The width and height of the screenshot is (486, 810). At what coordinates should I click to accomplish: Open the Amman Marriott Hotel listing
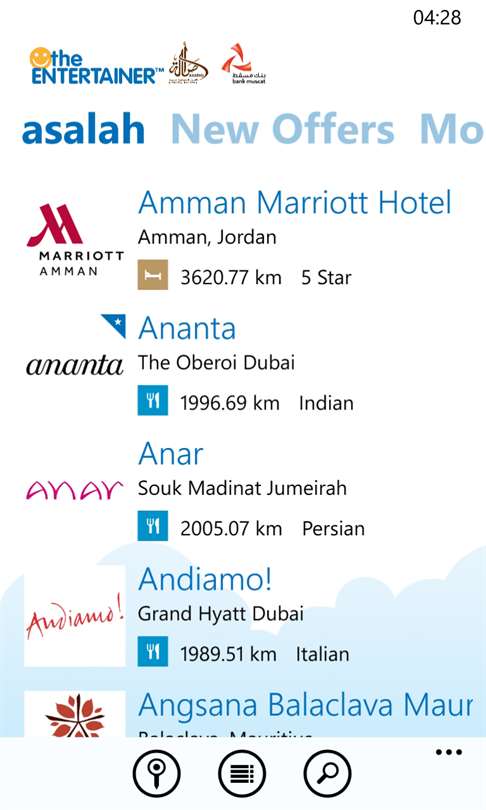point(243,240)
